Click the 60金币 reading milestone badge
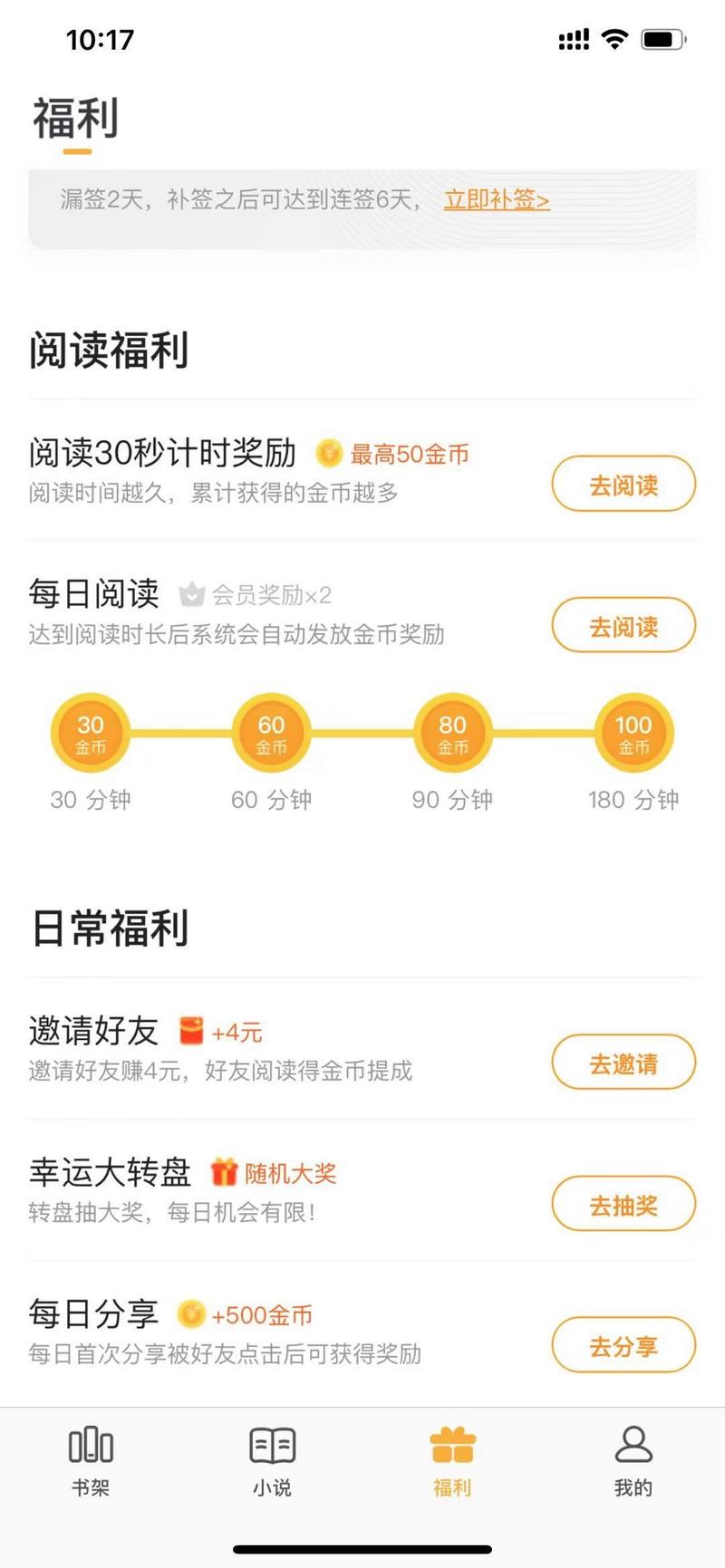The image size is (725, 1568). coord(271,734)
